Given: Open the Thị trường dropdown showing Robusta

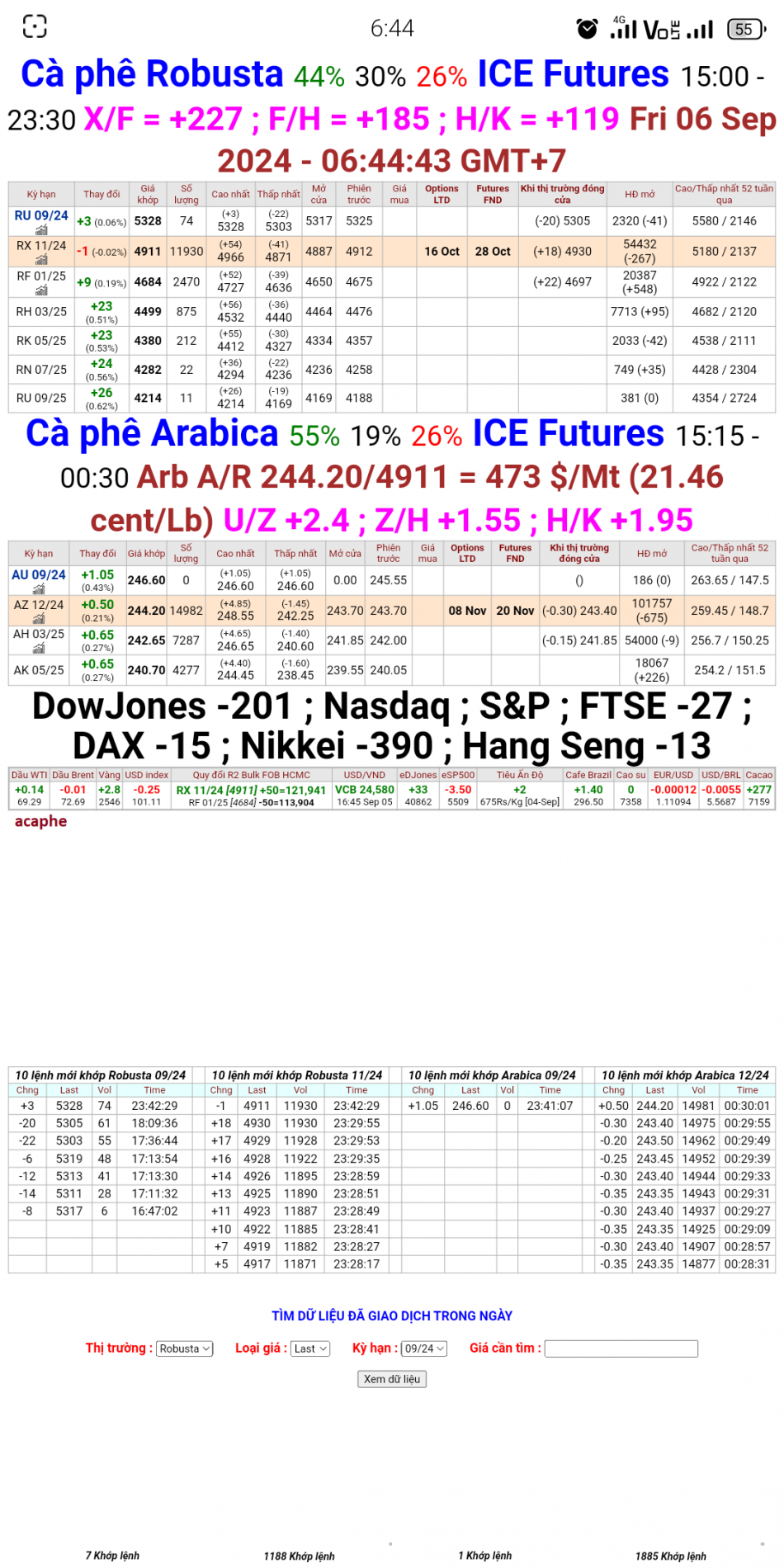Looking at the screenshot, I should click(x=183, y=1348).
